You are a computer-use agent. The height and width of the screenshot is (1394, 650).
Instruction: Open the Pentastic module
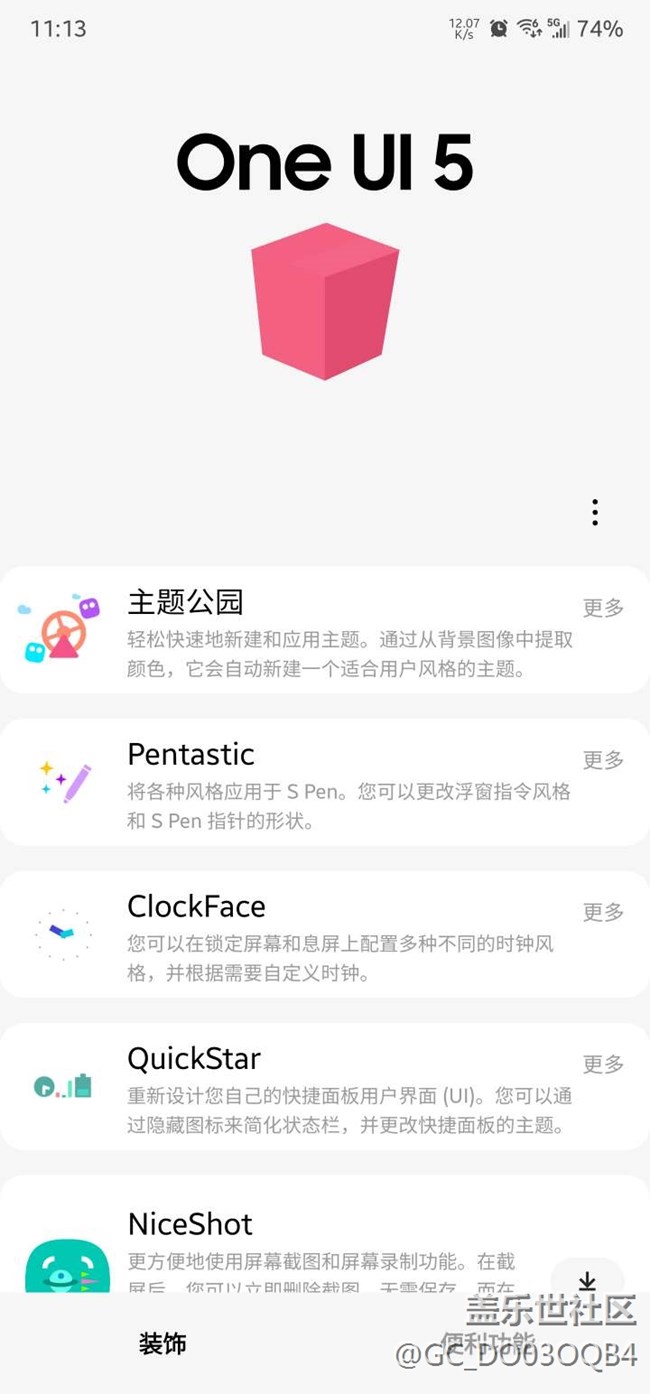click(x=300, y=782)
